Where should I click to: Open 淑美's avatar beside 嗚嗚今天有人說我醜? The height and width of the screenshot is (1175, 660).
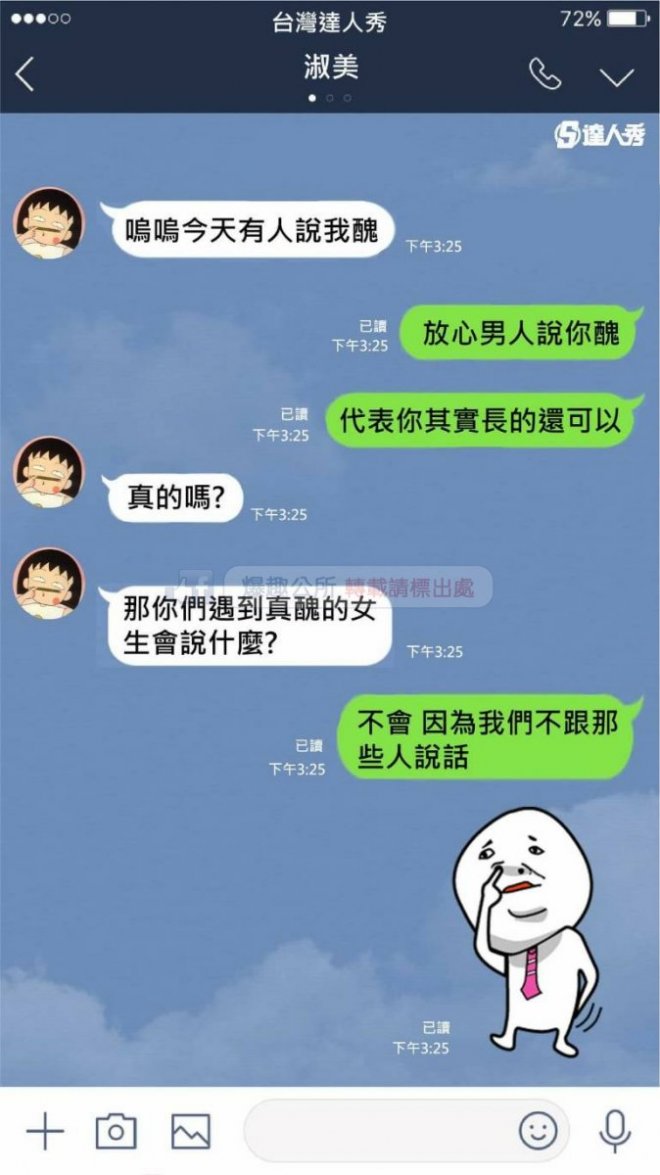coord(48,222)
